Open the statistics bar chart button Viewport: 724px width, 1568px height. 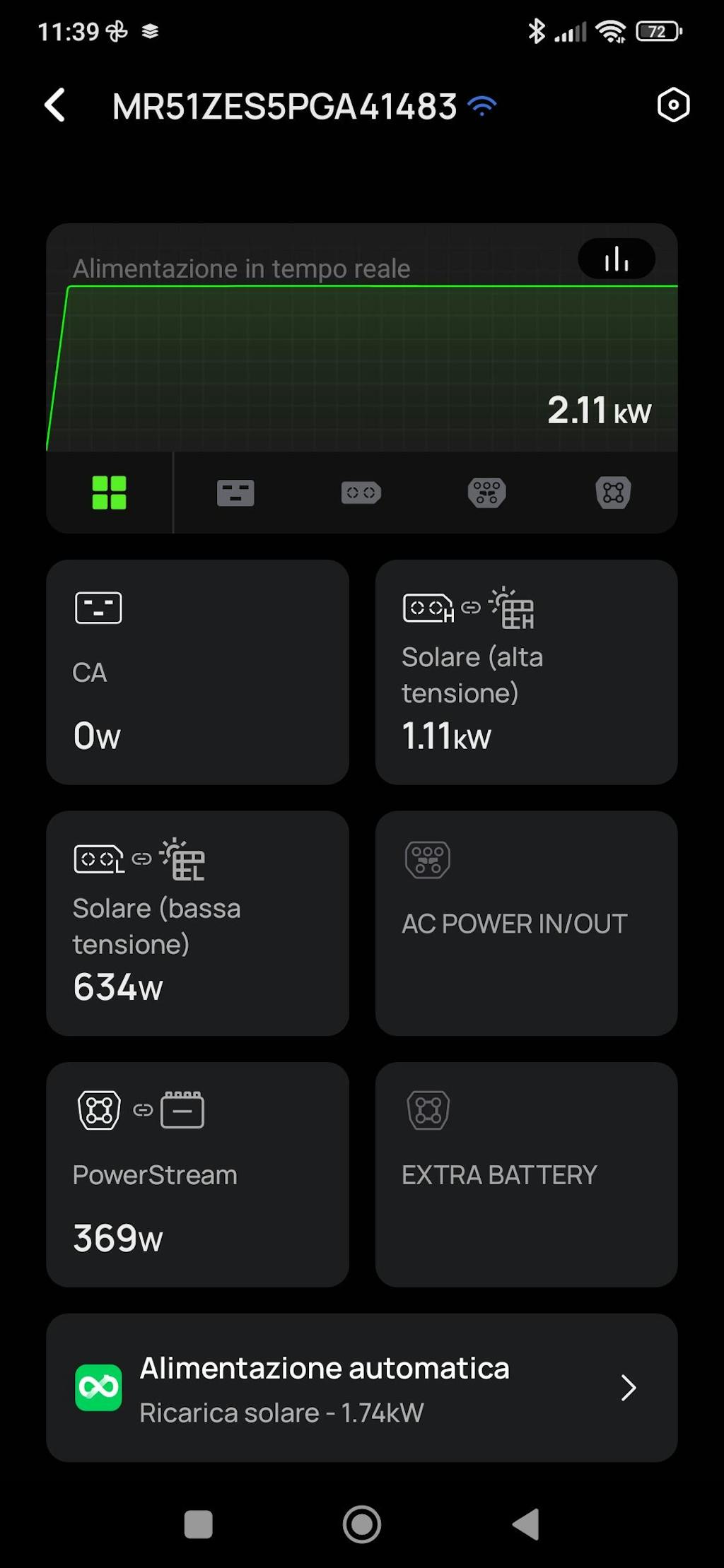(x=616, y=259)
